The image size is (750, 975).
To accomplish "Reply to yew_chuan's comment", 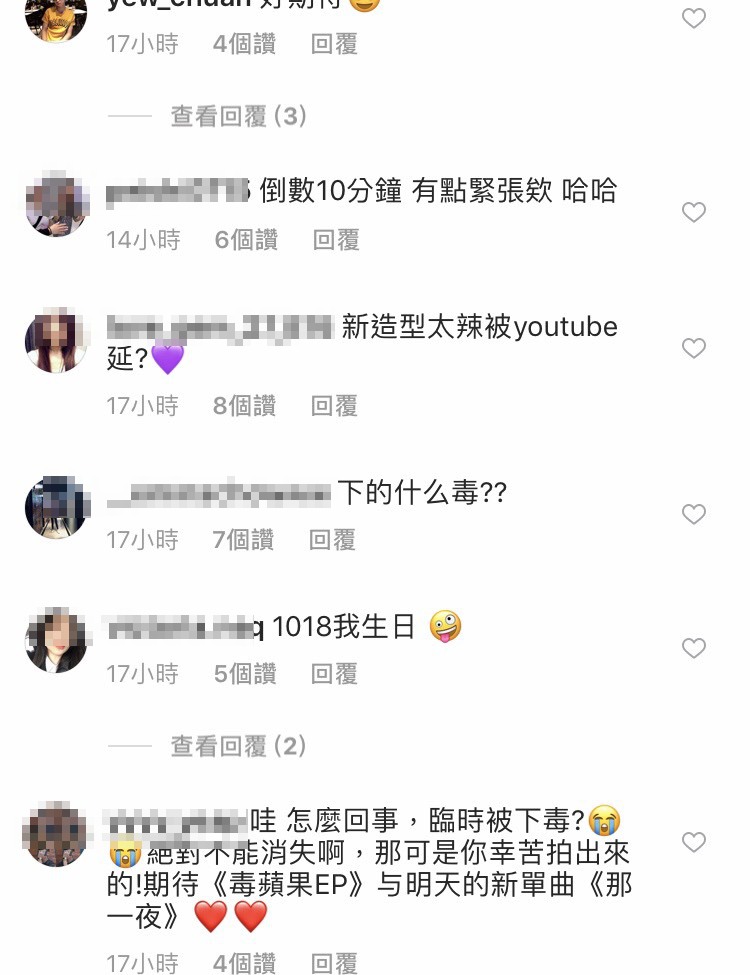I will (x=334, y=44).
